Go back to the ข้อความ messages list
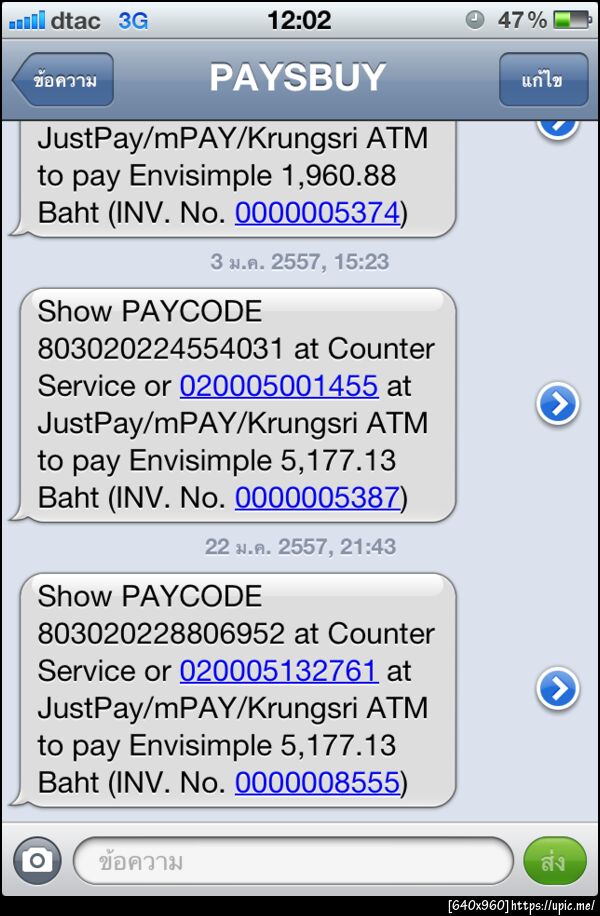 pos(63,80)
